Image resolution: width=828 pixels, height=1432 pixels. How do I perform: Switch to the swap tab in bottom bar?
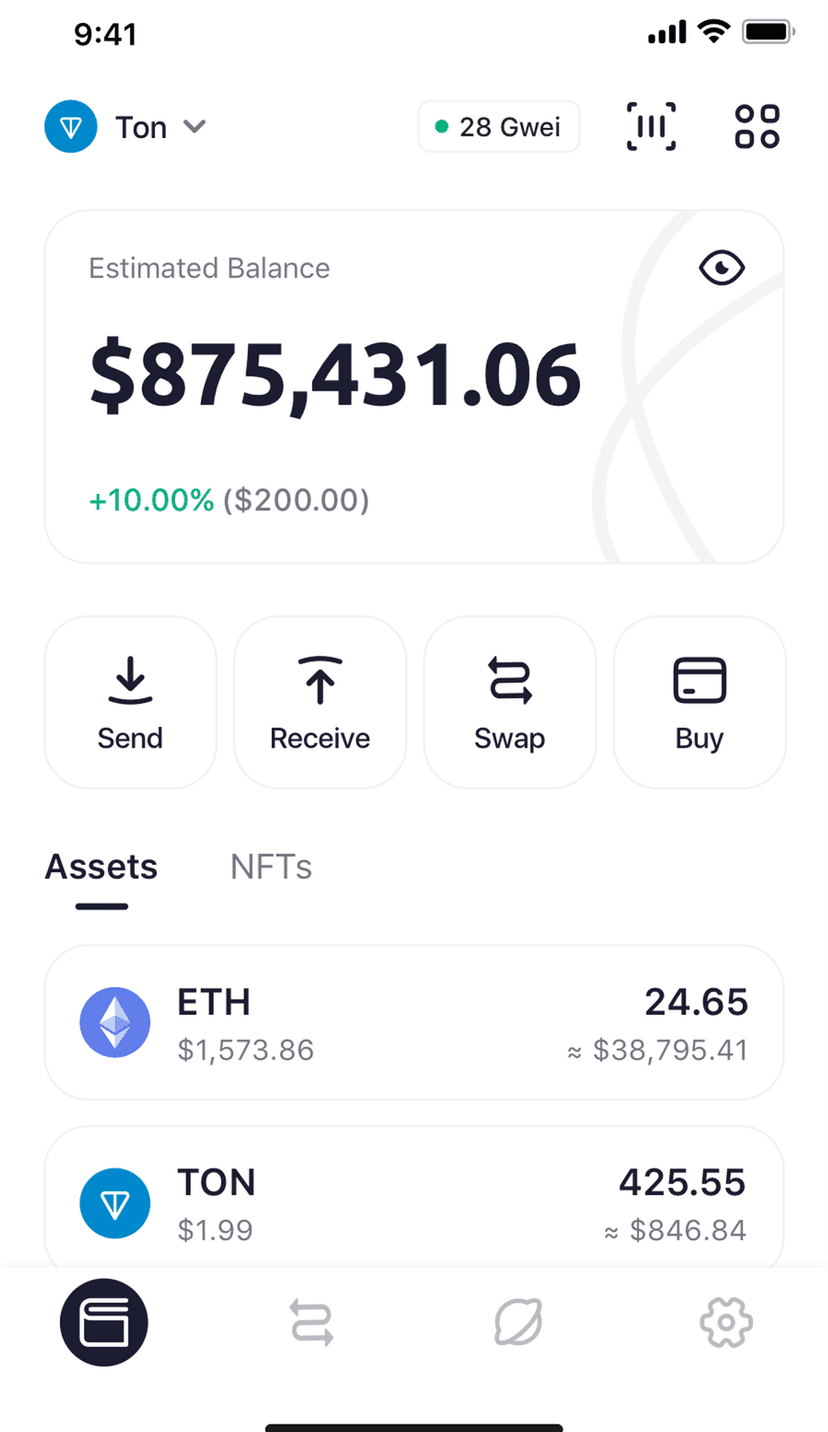[311, 1322]
